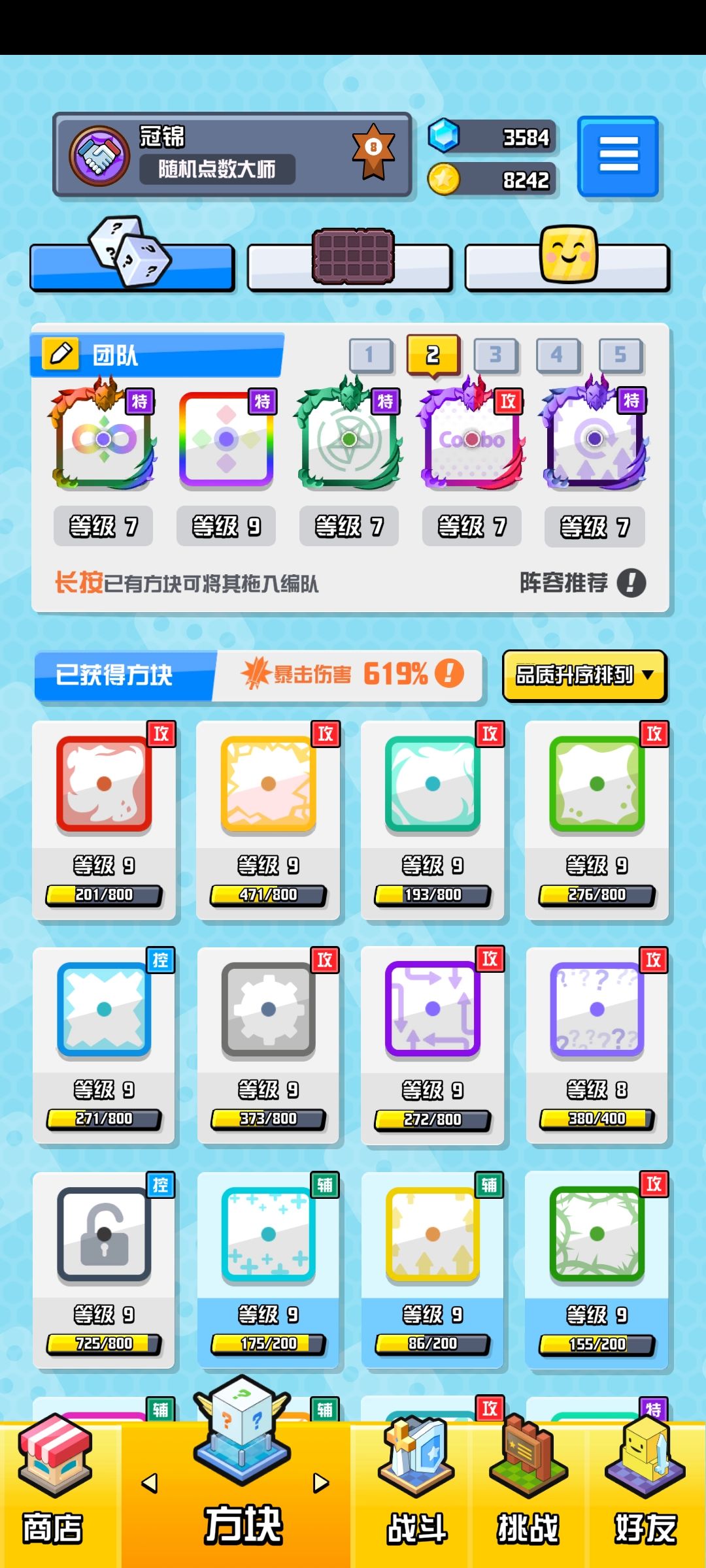Open the gear block with 373/800 progress
This screenshot has width=706, height=1568.
coord(268,1045)
